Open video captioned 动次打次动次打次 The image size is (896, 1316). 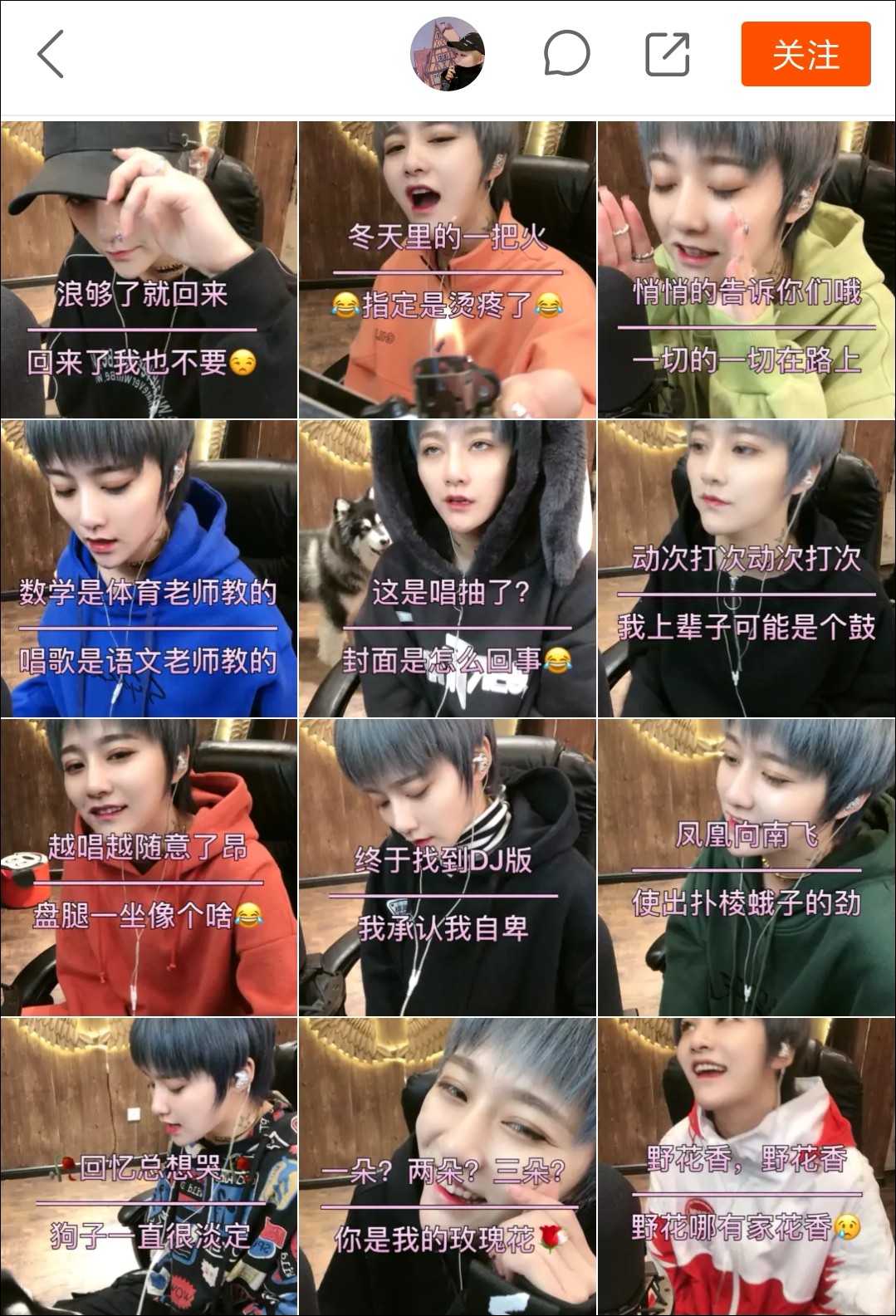pyautogui.click(x=746, y=569)
